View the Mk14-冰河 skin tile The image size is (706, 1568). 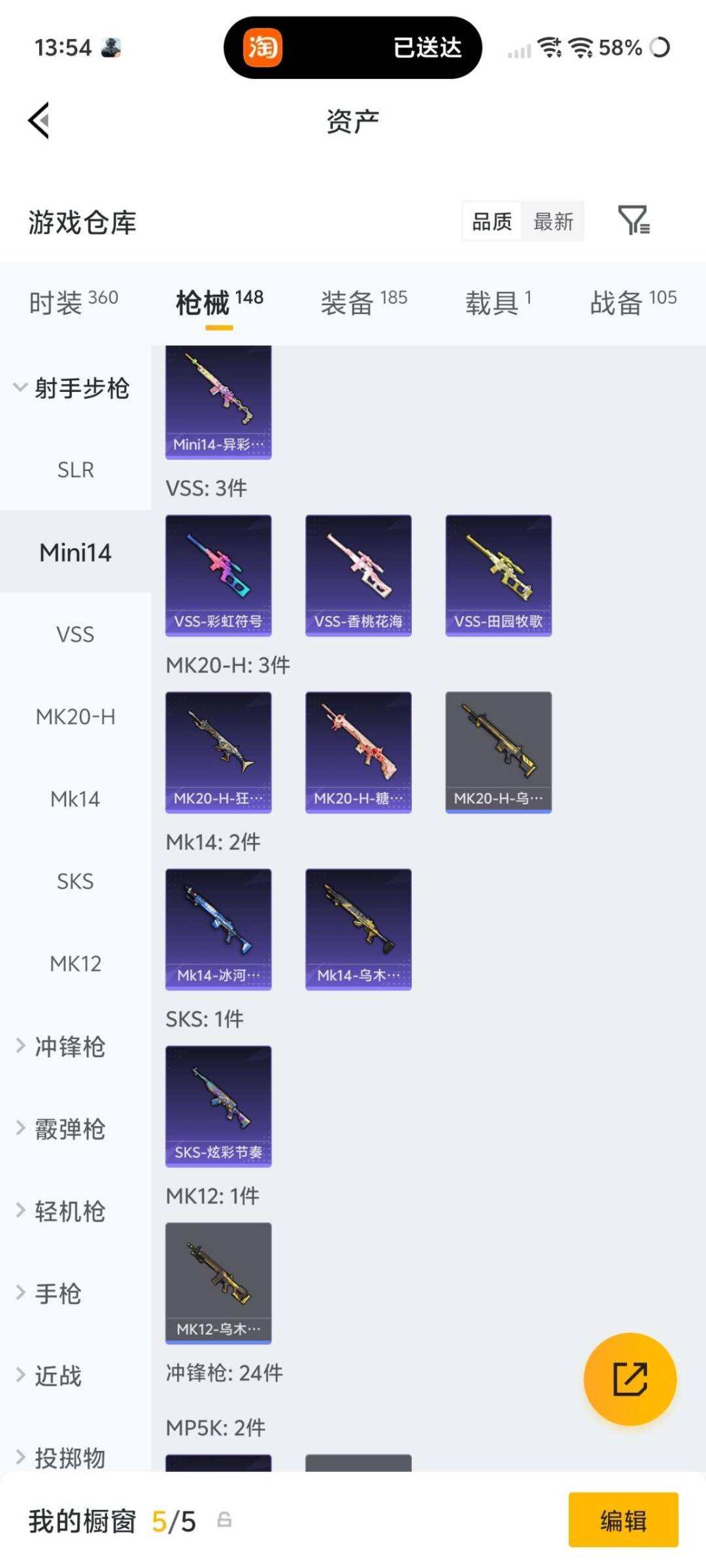218,929
